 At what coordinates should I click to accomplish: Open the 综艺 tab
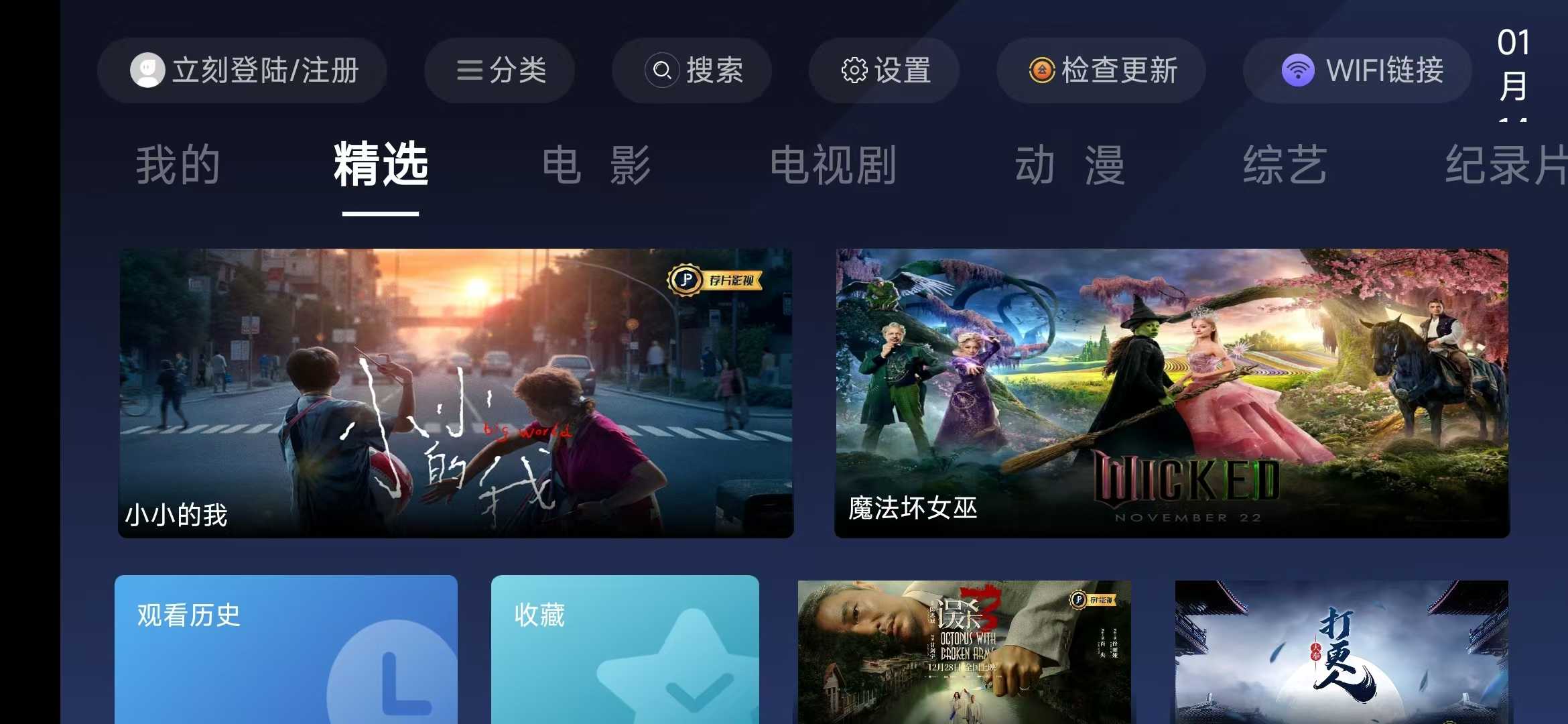[1285, 165]
